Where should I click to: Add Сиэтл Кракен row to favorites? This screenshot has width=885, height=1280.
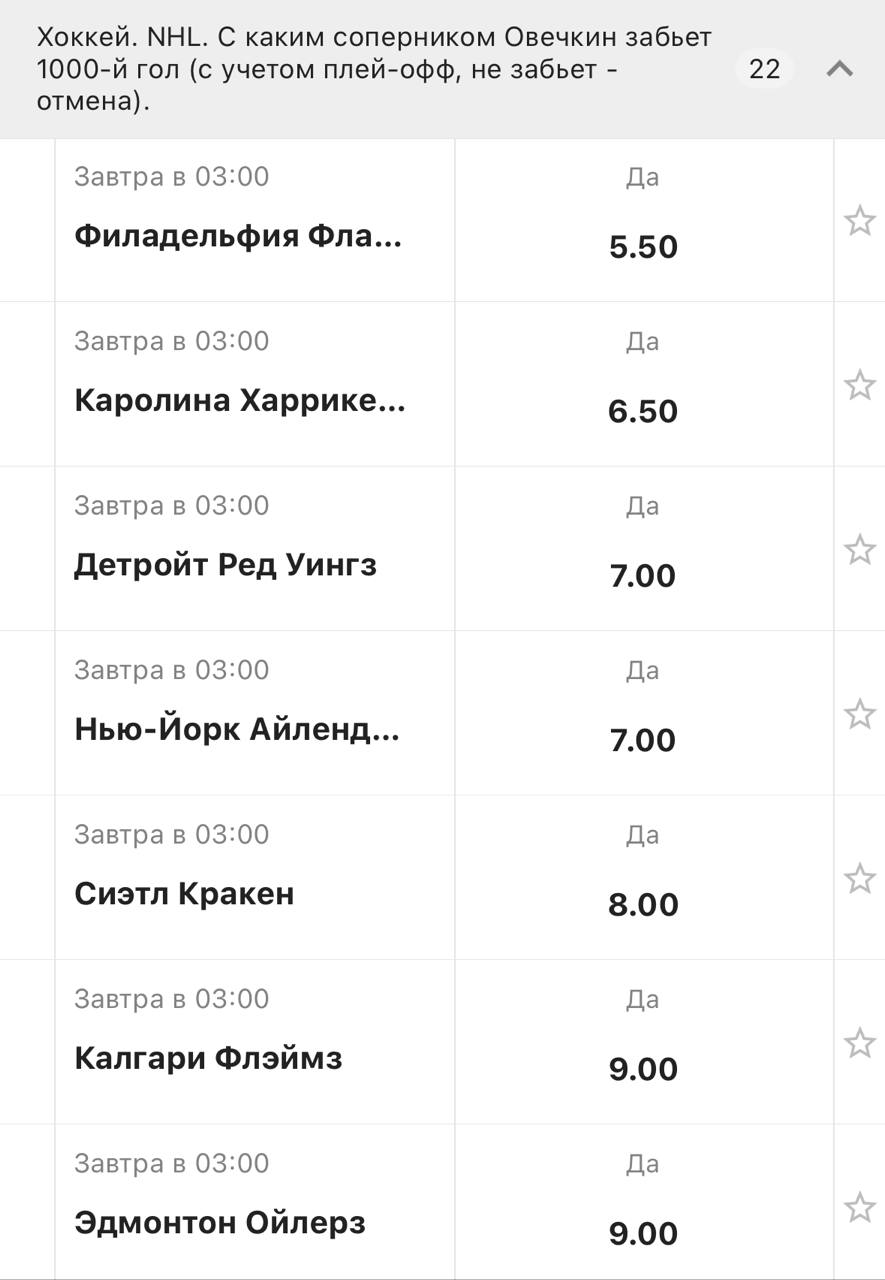click(x=859, y=878)
